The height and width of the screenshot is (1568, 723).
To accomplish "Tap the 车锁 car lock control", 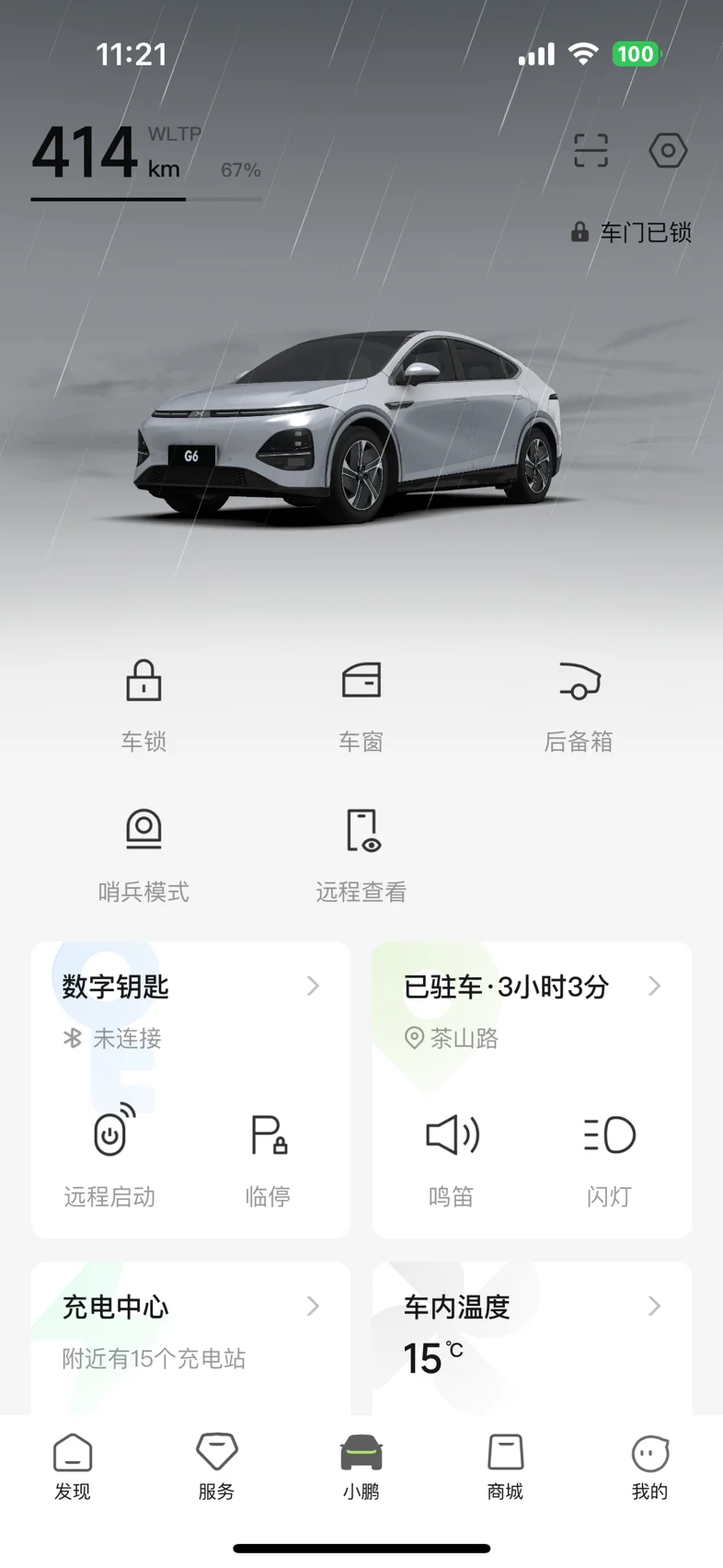I will pyautogui.click(x=143, y=706).
